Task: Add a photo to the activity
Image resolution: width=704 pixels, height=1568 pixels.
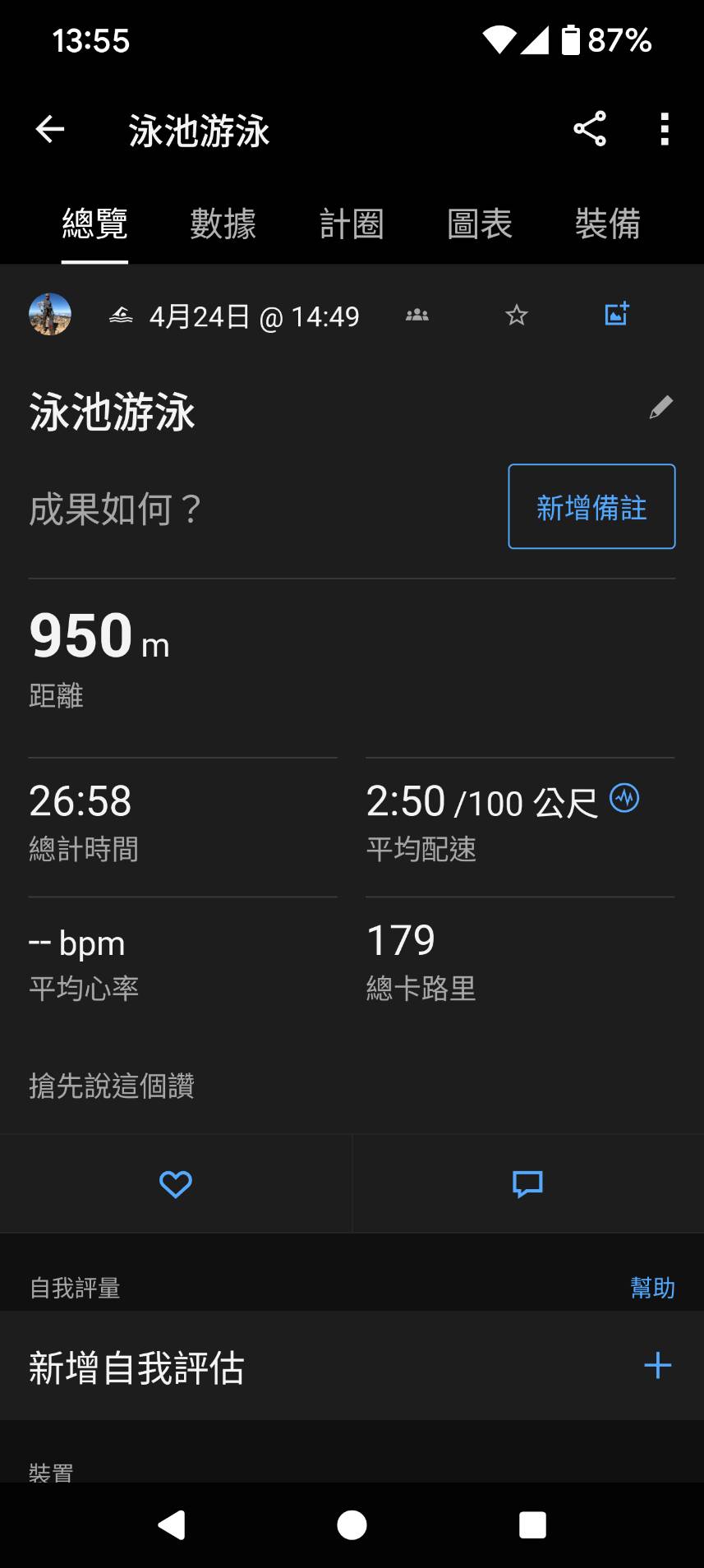Action: click(x=617, y=313)
